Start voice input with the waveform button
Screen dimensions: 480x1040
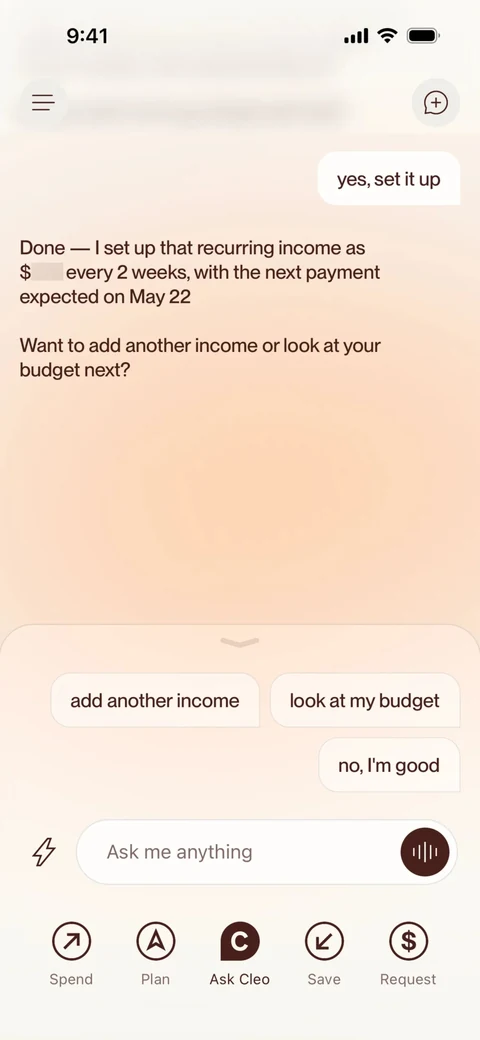pos(425,852)
